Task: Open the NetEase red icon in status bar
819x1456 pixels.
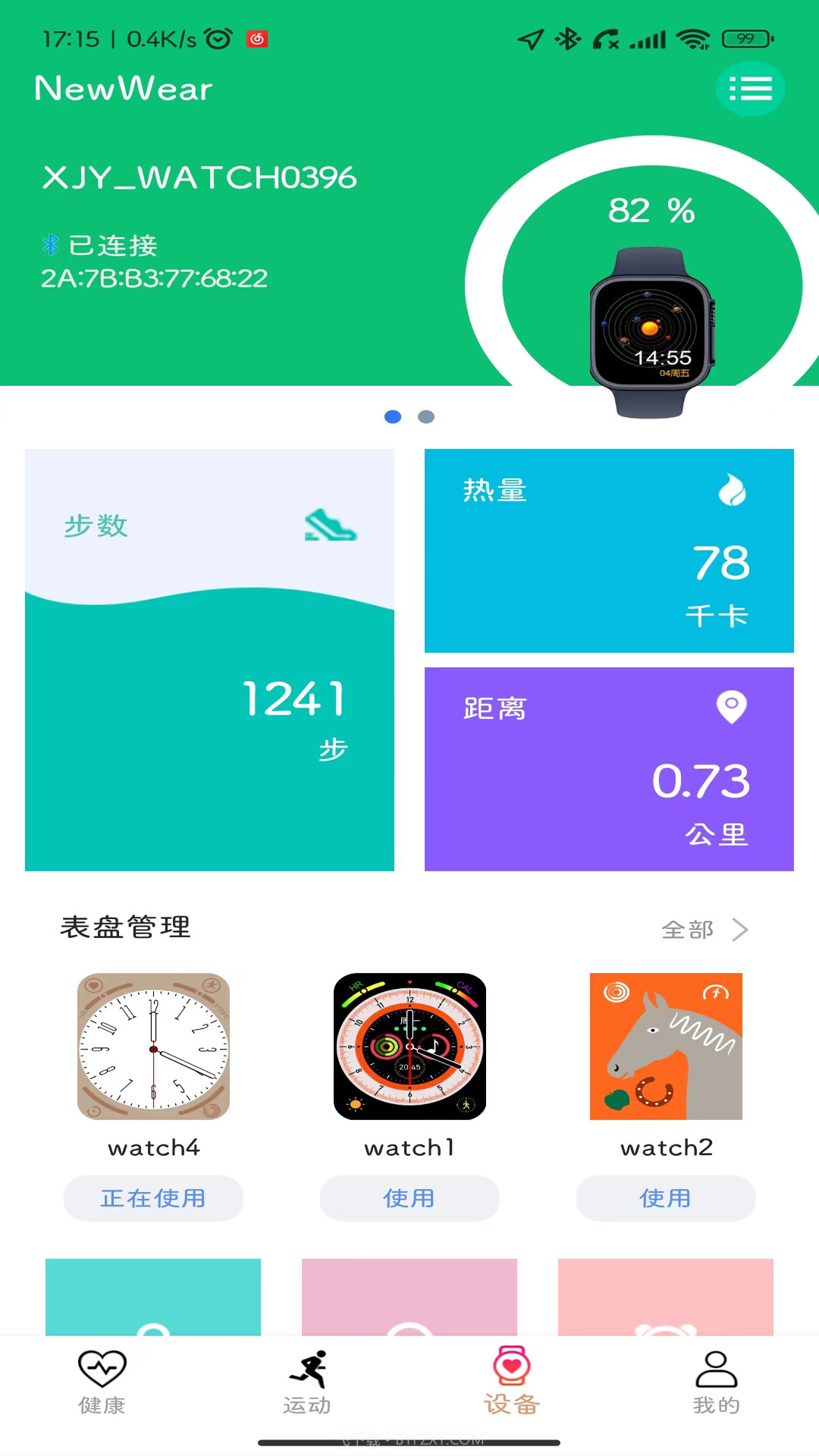Action: (259, 37)
